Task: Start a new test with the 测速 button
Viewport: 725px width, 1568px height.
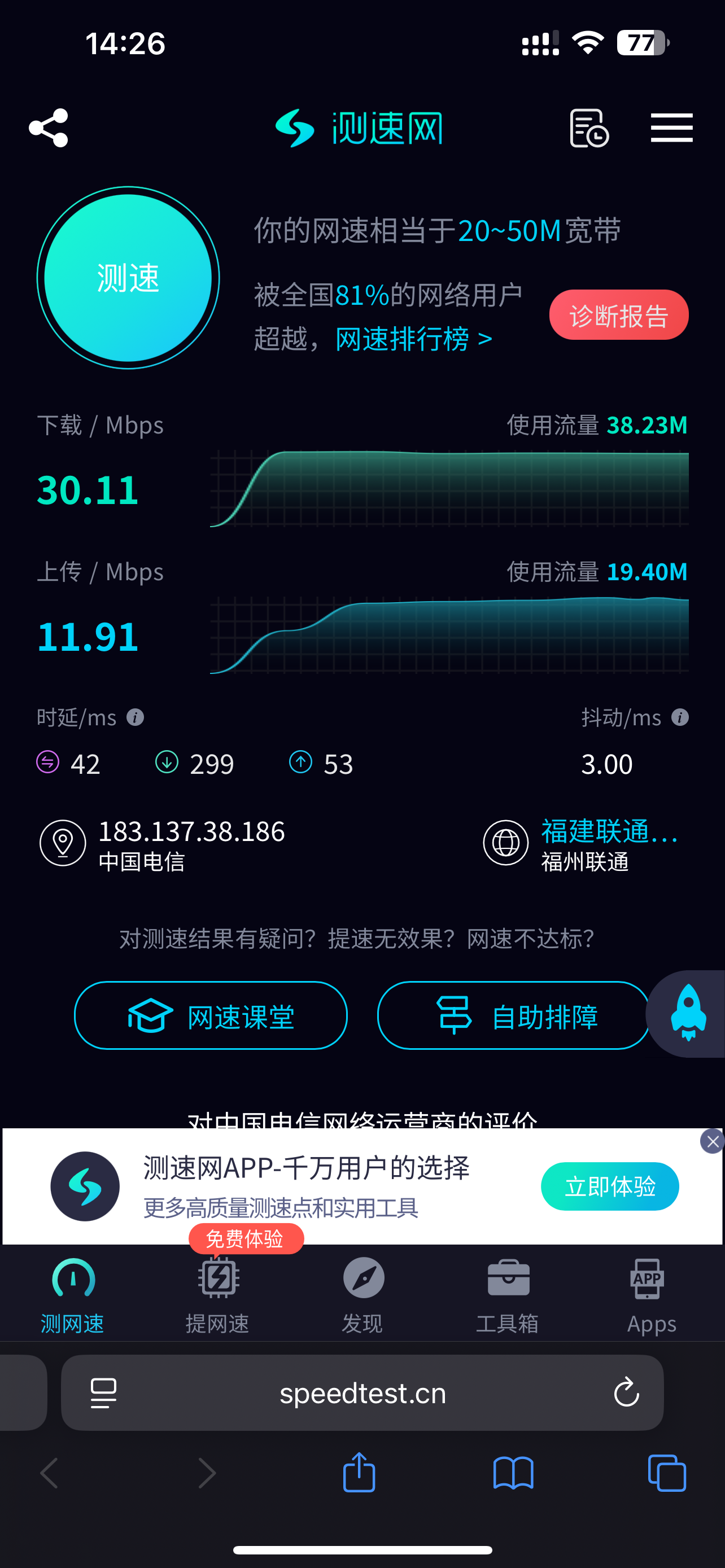Action: [x=127, y=277]
